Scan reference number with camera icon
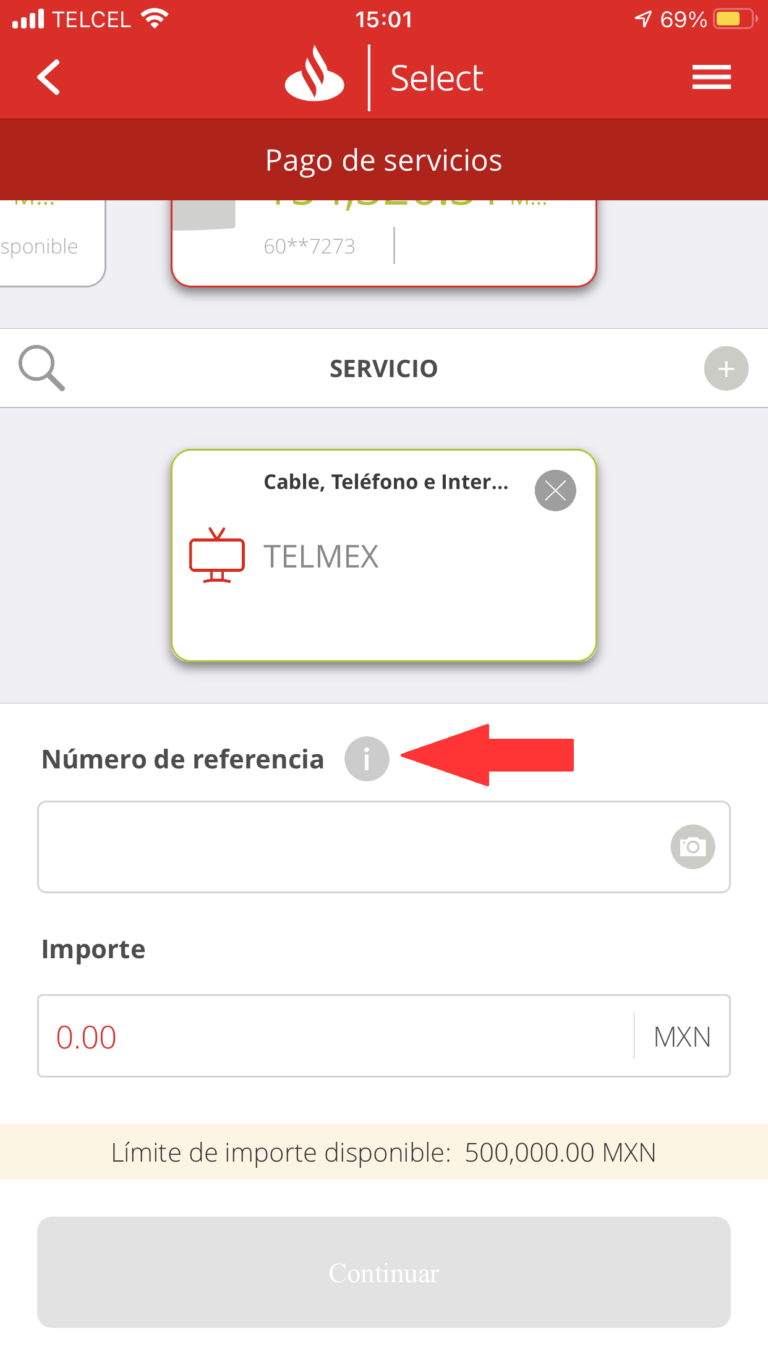This screenshot has width=768, height=1365. (x=692, y=847)
